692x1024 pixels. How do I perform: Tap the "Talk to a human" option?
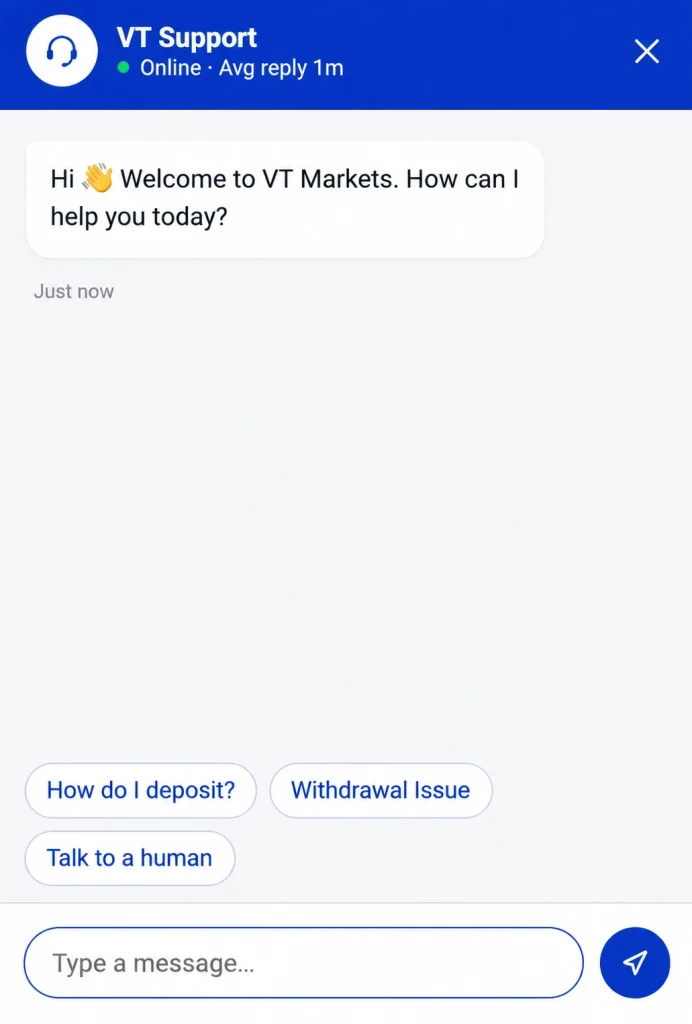click(x=129, y=858)
